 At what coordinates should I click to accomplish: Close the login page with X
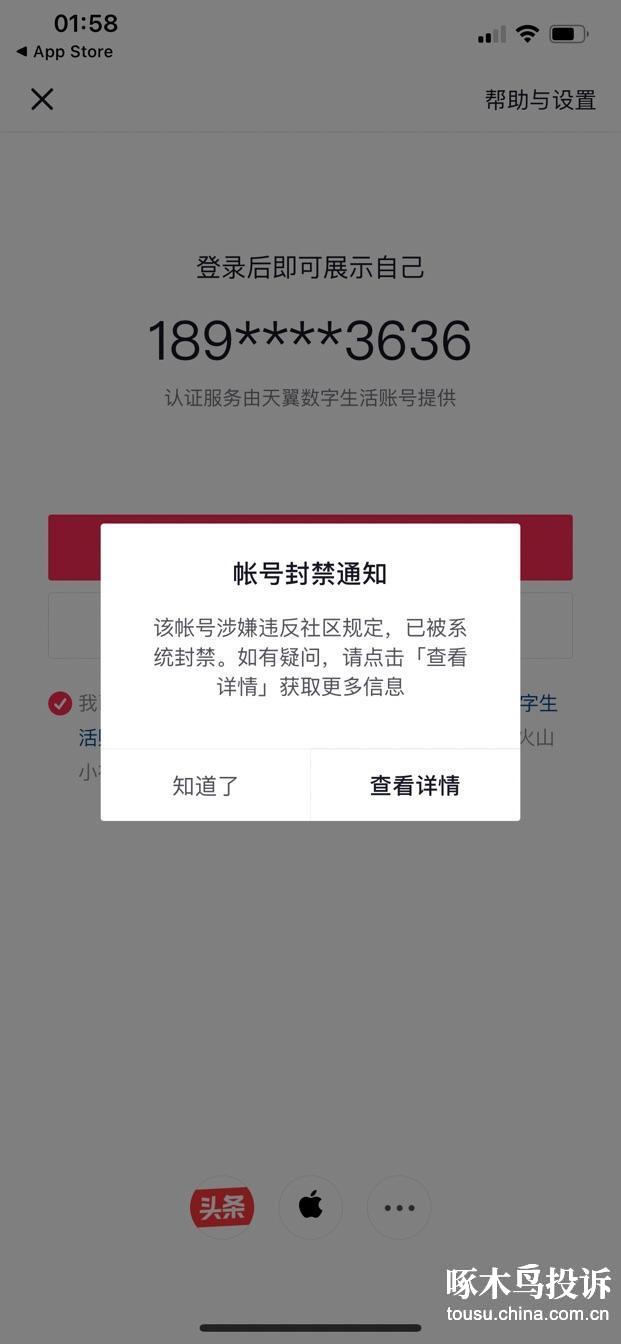(42, 99)
